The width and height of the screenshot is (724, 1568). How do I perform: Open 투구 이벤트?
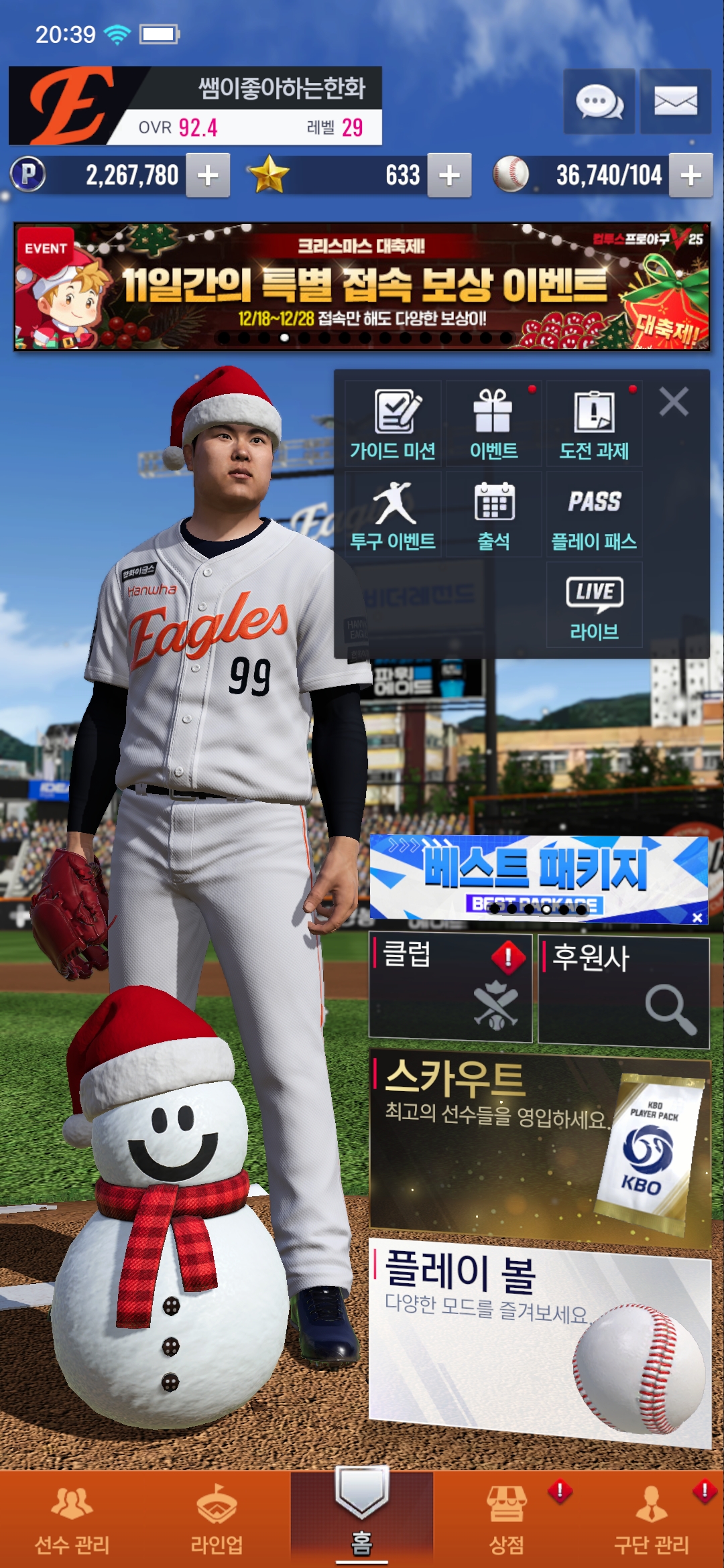pyautogui.click(x=394, y=515)
